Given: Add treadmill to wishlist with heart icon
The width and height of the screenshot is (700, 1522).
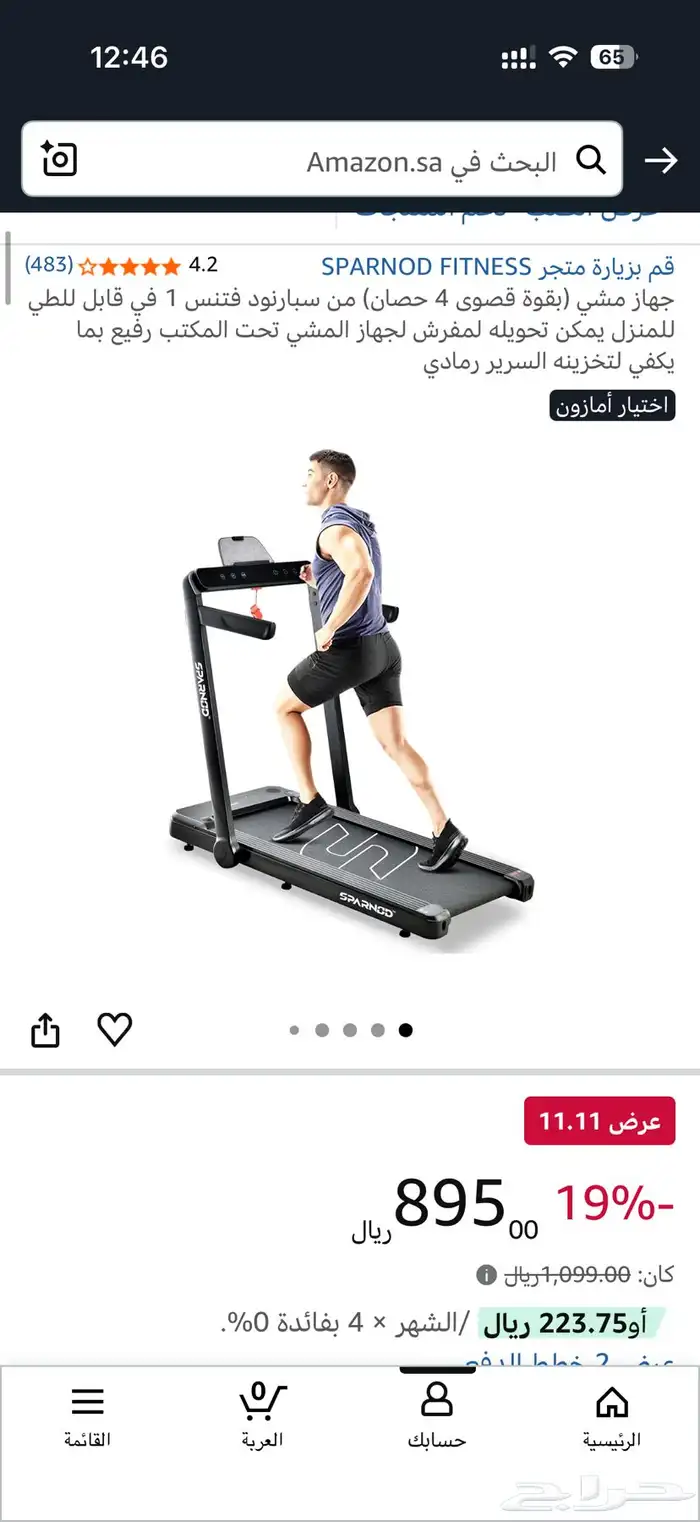Looking at the screenshot, I should click(114, 1029).
